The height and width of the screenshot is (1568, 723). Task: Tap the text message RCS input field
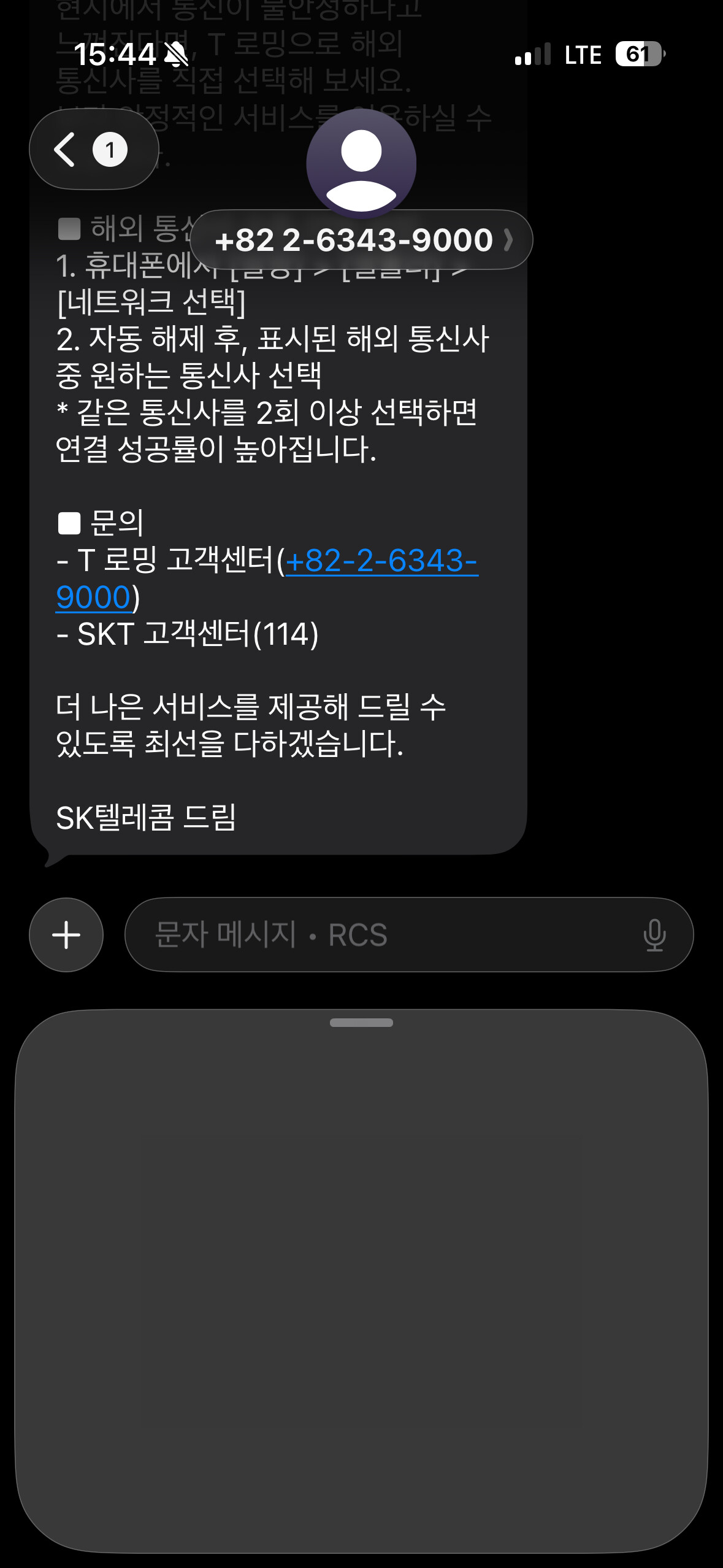click(380, 935)
